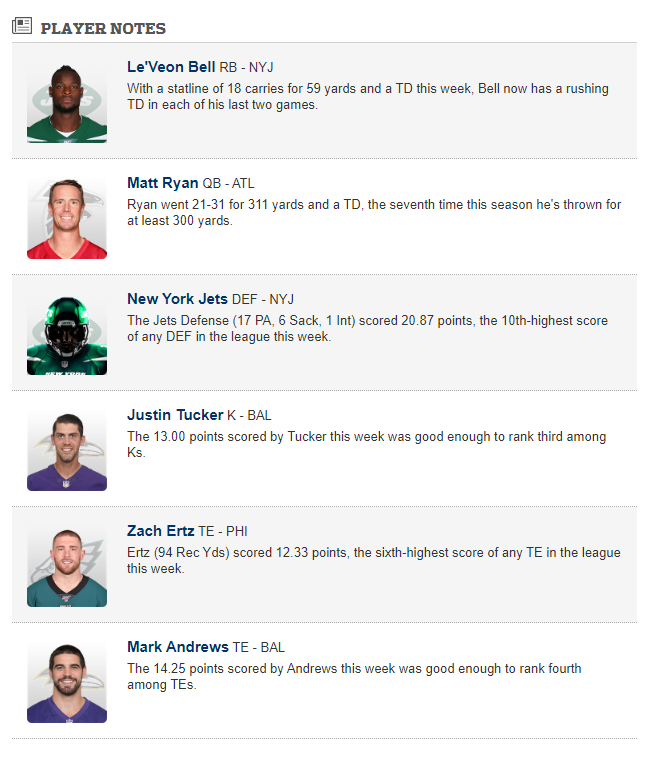Screen dimensions: 653x757
Task: Tap Le'Veon Bell's headshot photo
Action: [x=67, y=102]
